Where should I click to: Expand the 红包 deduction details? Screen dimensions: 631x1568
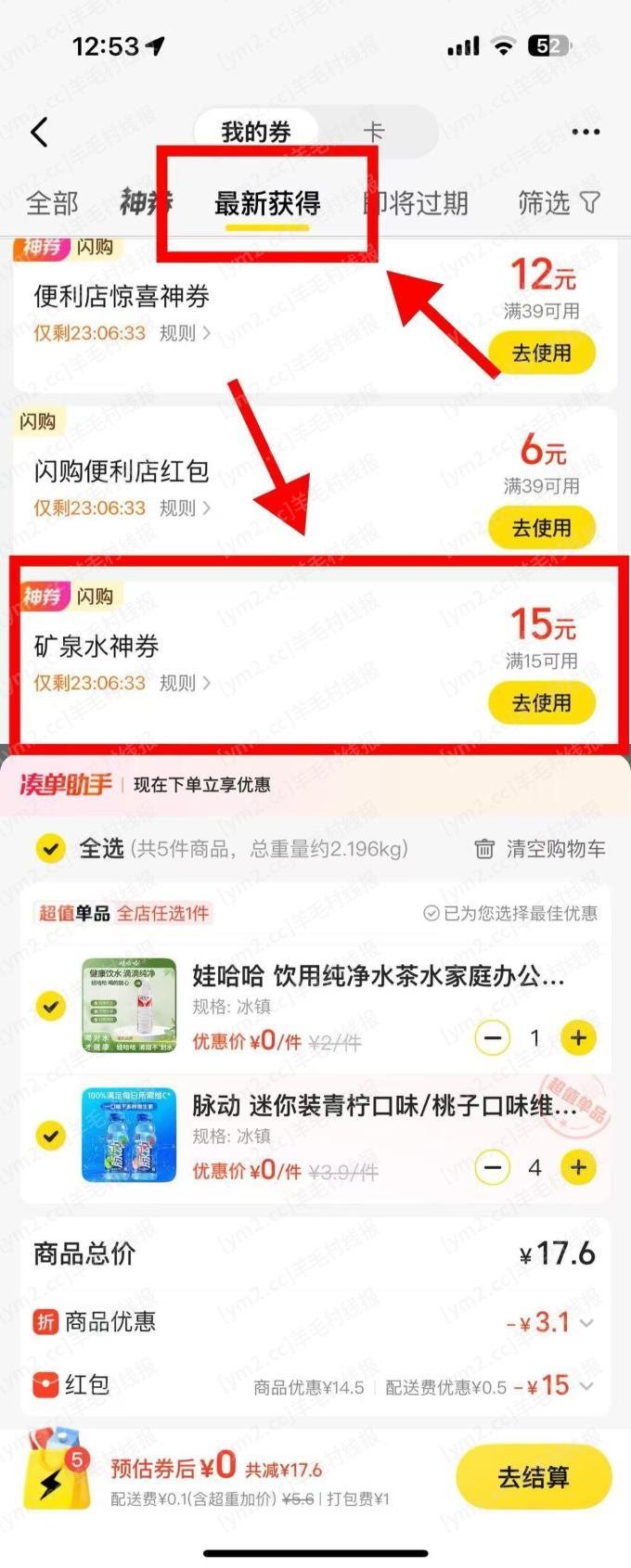click(586, 1386)
